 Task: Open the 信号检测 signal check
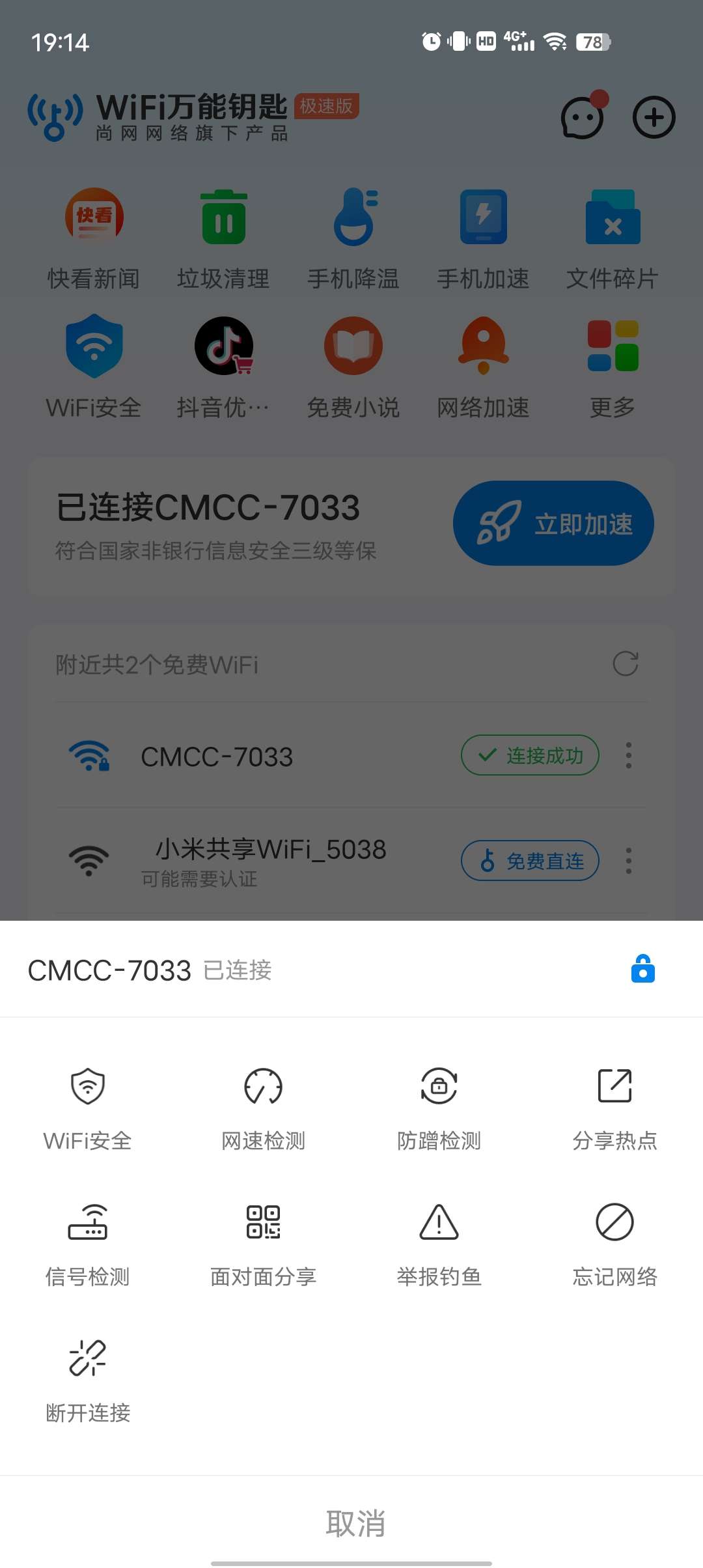[88, 1243]
